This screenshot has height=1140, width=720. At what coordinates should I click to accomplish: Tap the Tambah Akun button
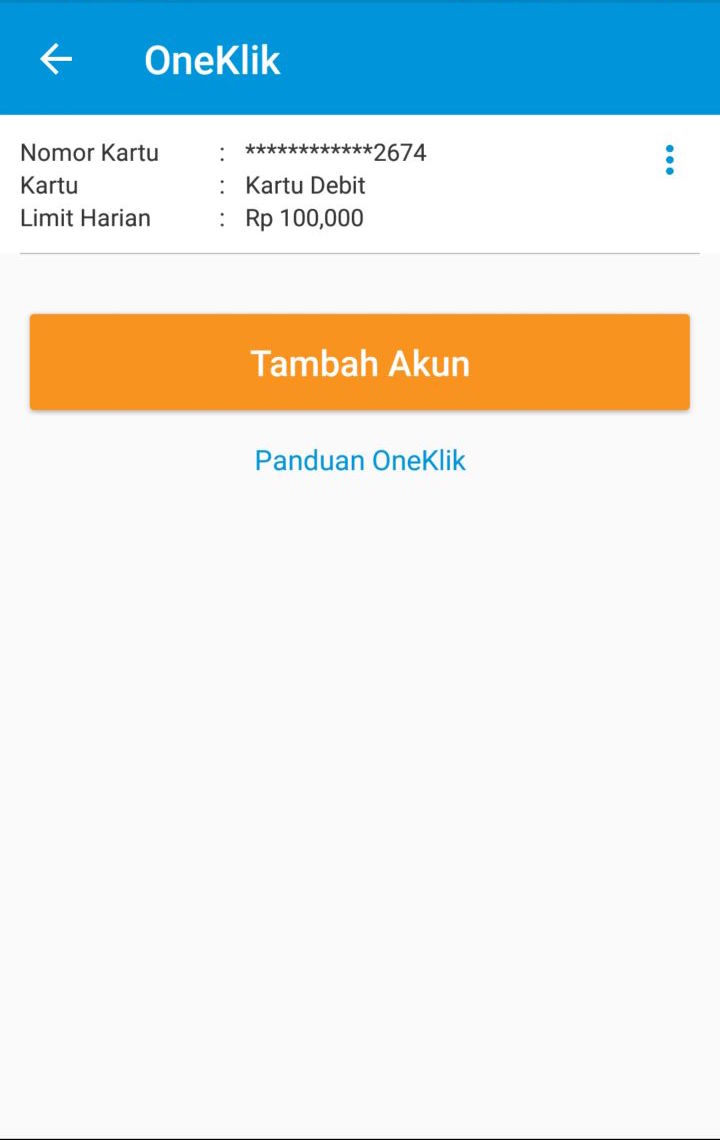click(x=360, y=362)
